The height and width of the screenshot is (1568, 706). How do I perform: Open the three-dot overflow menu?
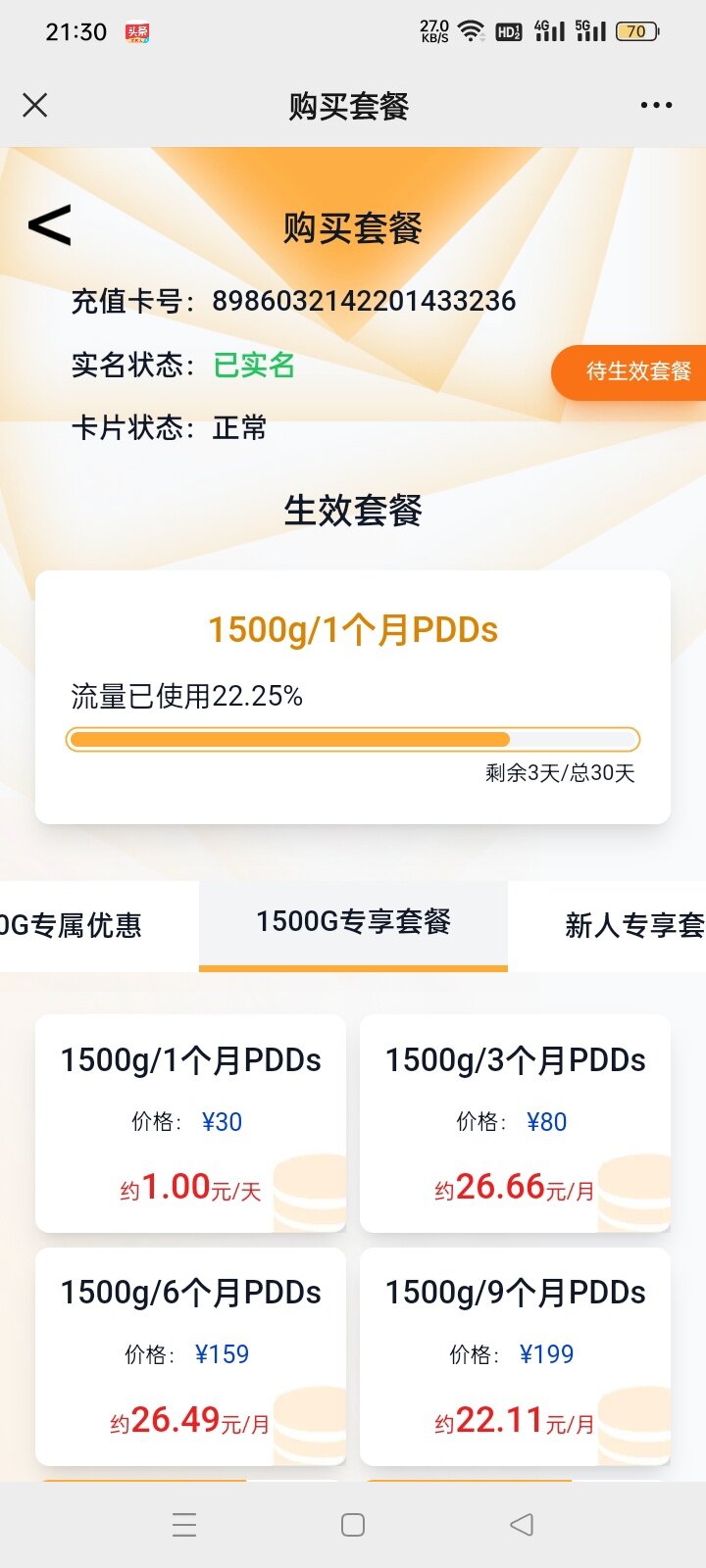[656, 105]
